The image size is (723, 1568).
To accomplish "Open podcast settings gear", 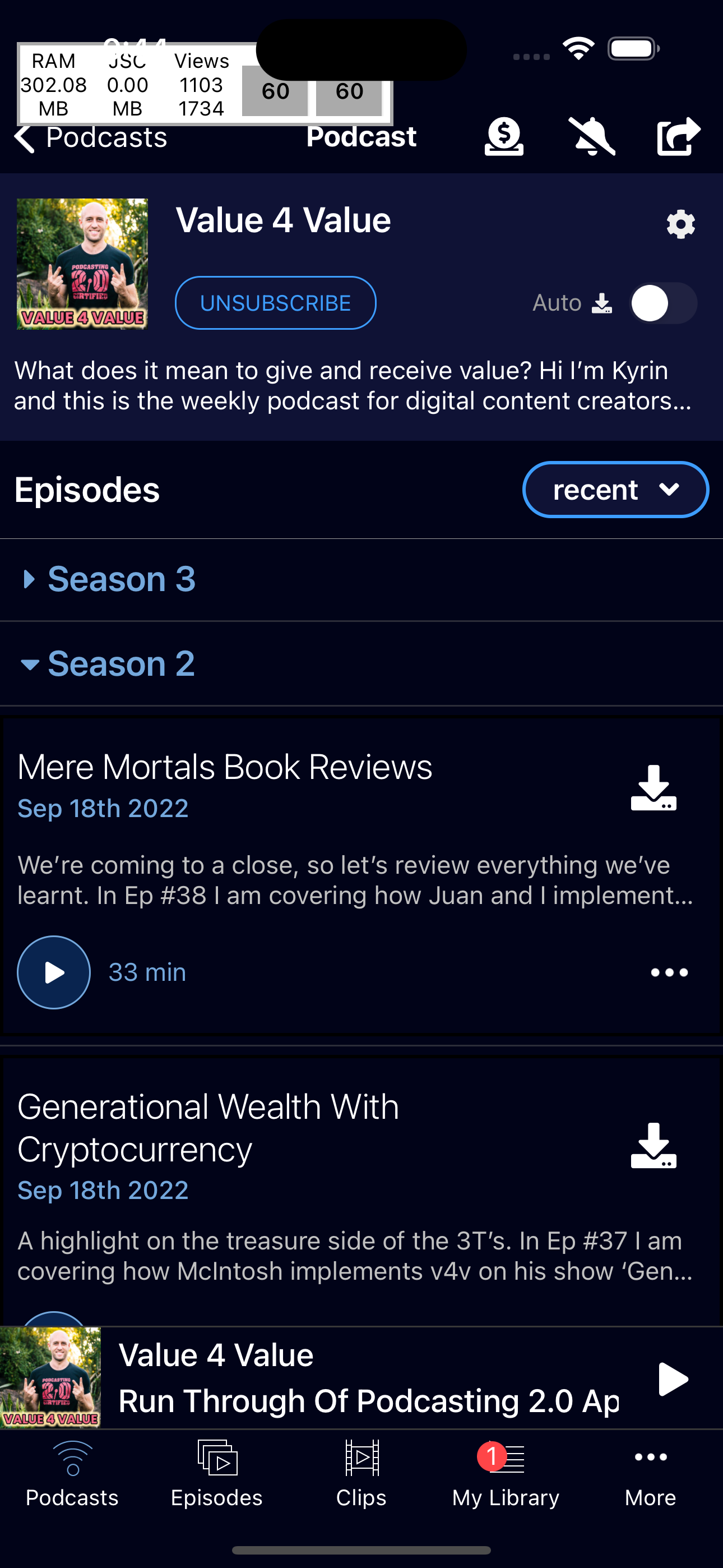I will [x=680, y=225].
